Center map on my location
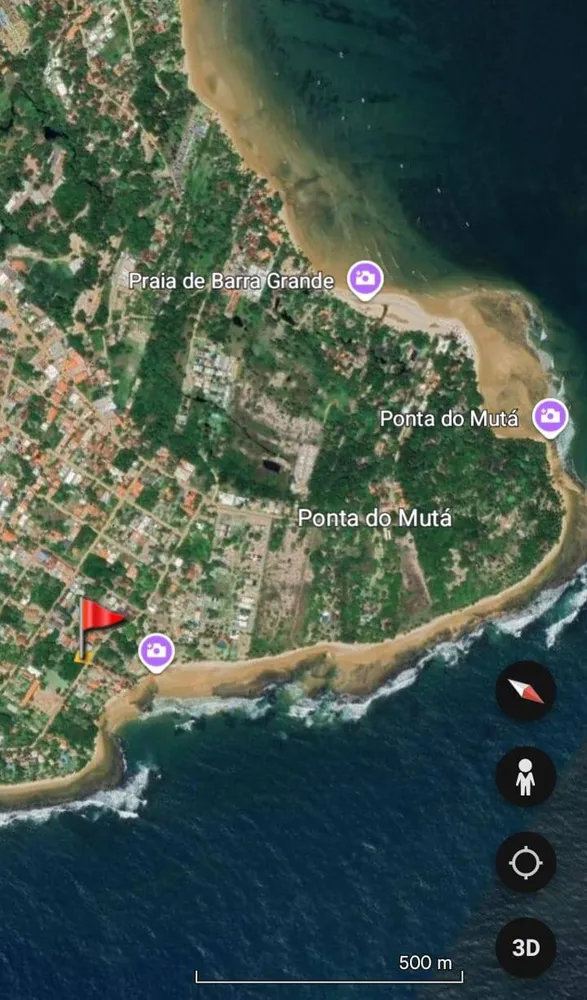587x1000 pixels. pyautogui.click(x=526, y=863)
